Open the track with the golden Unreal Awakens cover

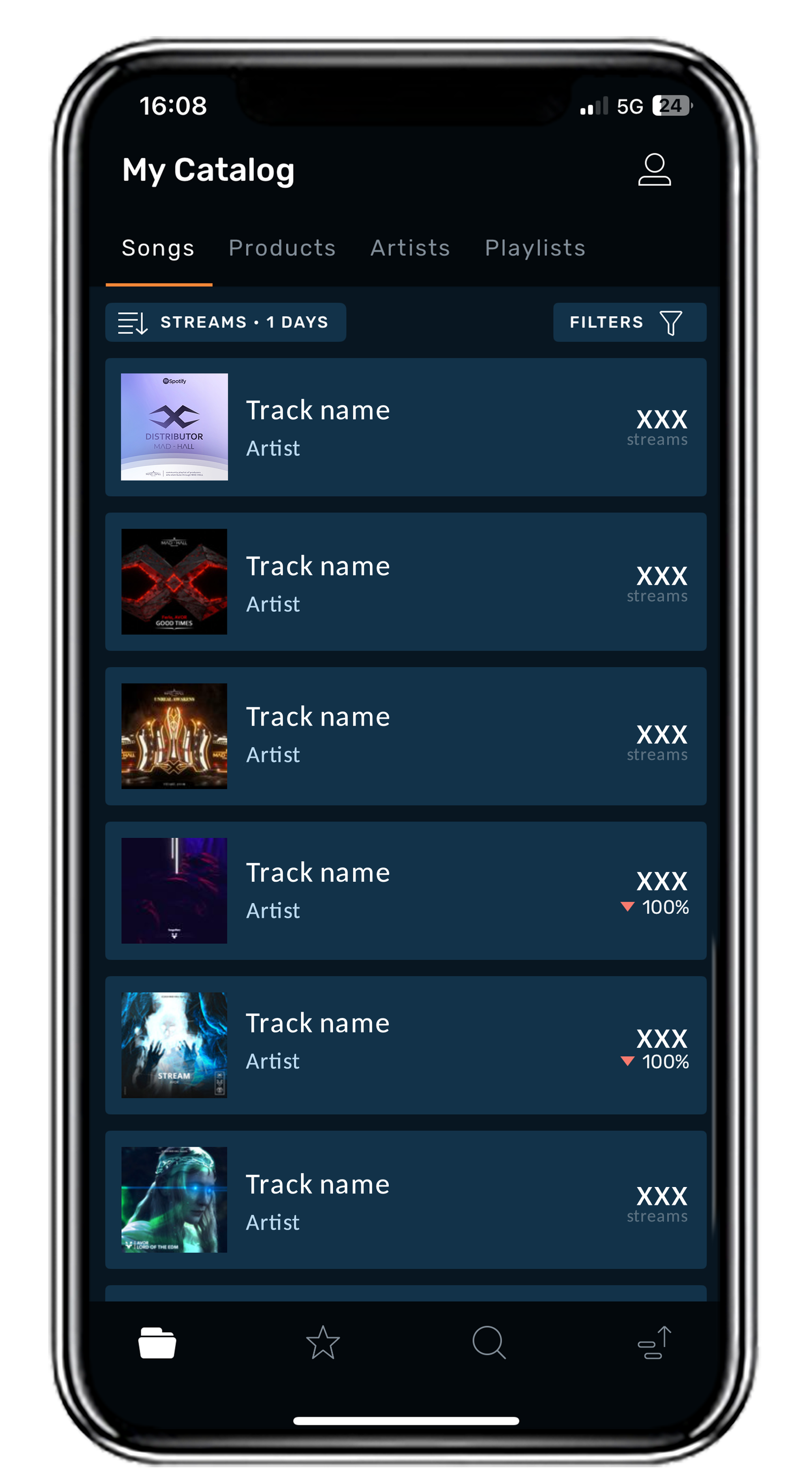tap(405, 736)
